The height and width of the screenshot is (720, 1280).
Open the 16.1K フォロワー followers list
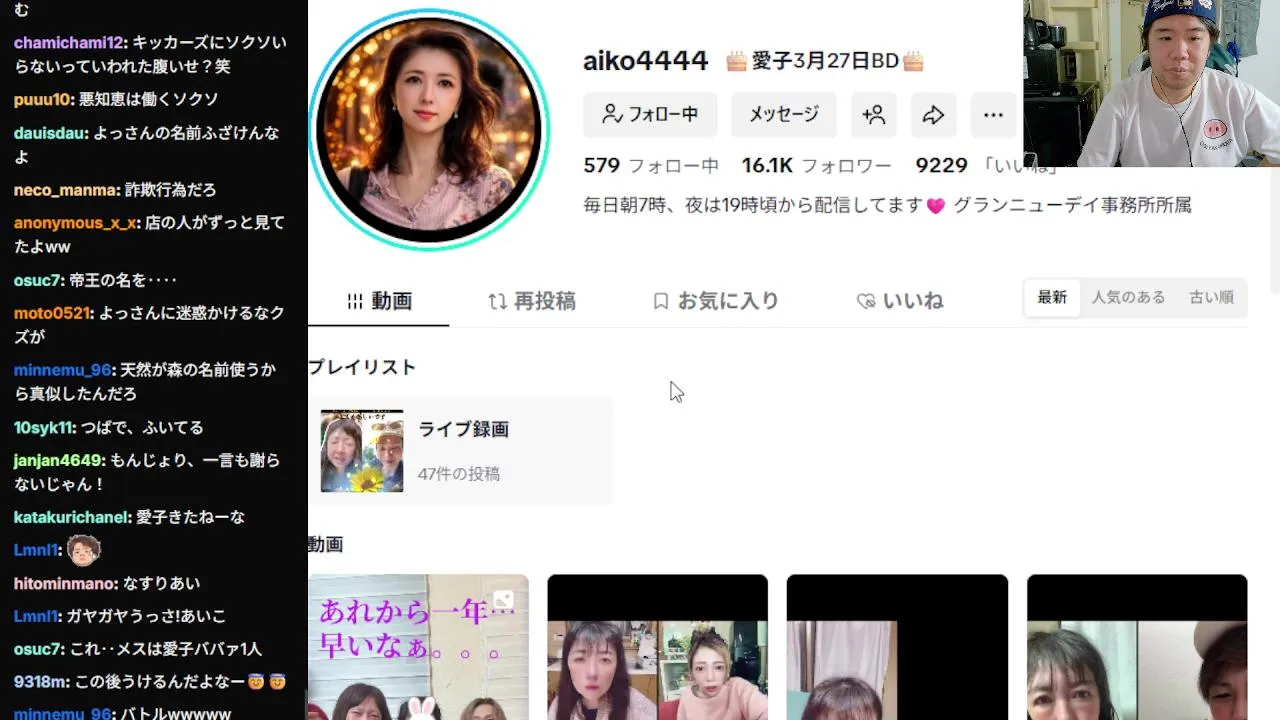point(816,166)
